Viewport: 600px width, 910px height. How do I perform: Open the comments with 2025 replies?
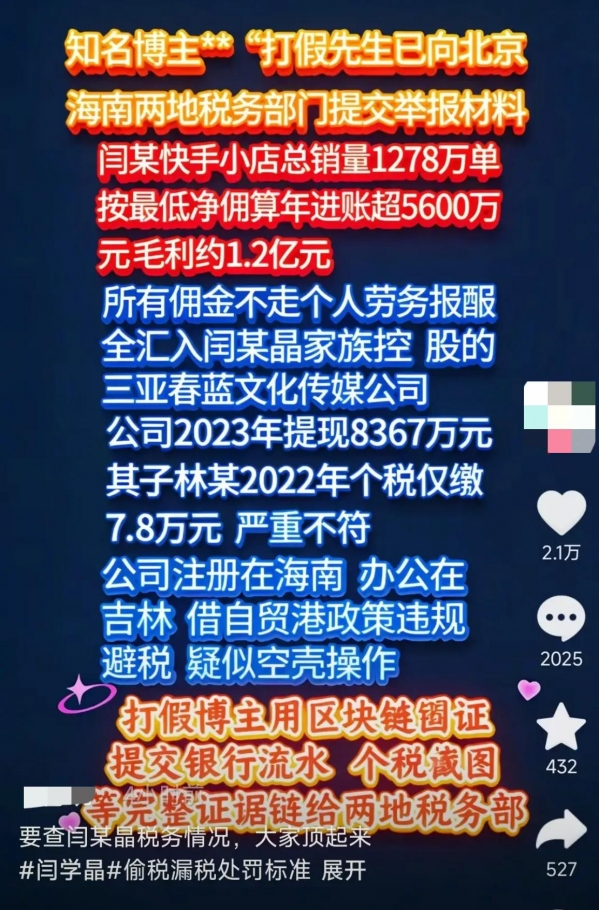[561, 620]
